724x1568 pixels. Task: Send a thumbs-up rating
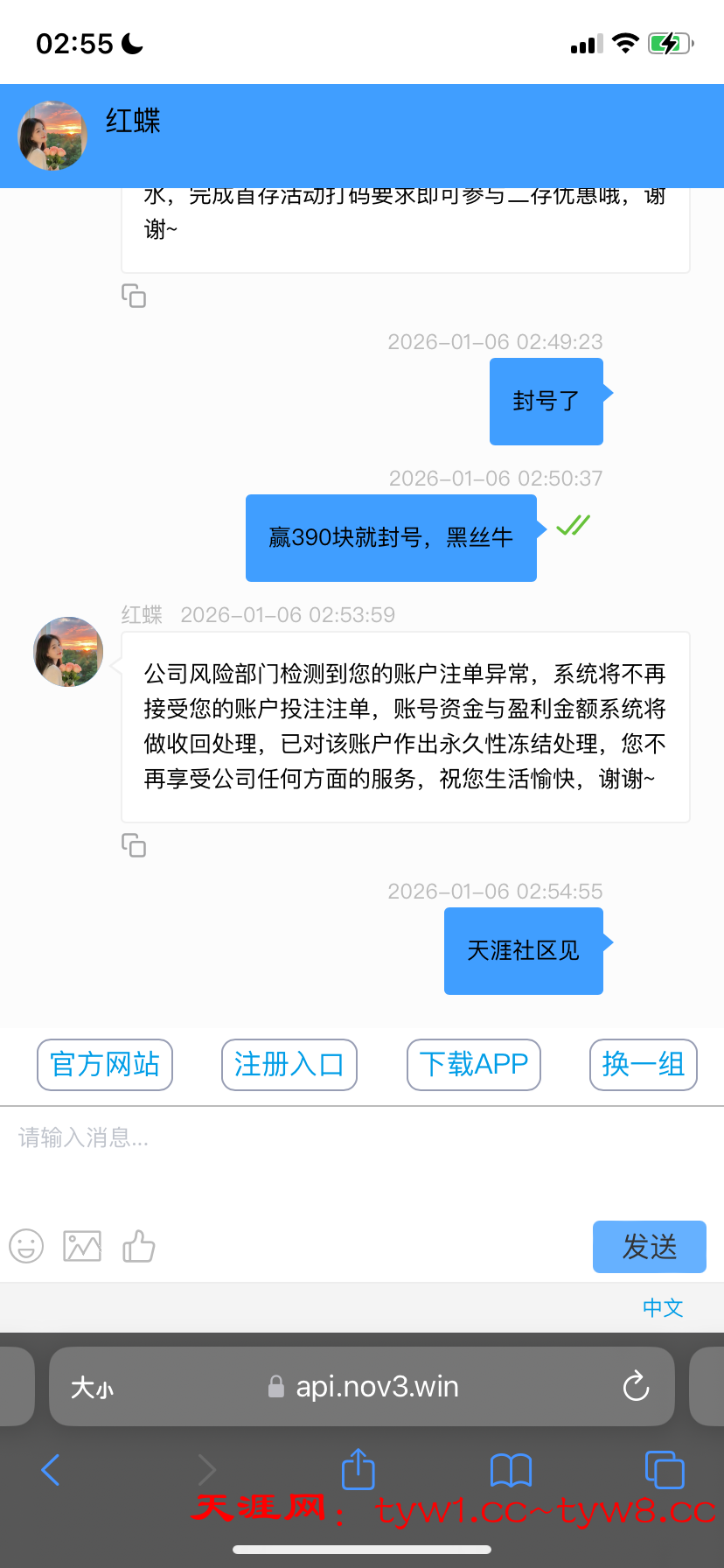(138, 1246)
